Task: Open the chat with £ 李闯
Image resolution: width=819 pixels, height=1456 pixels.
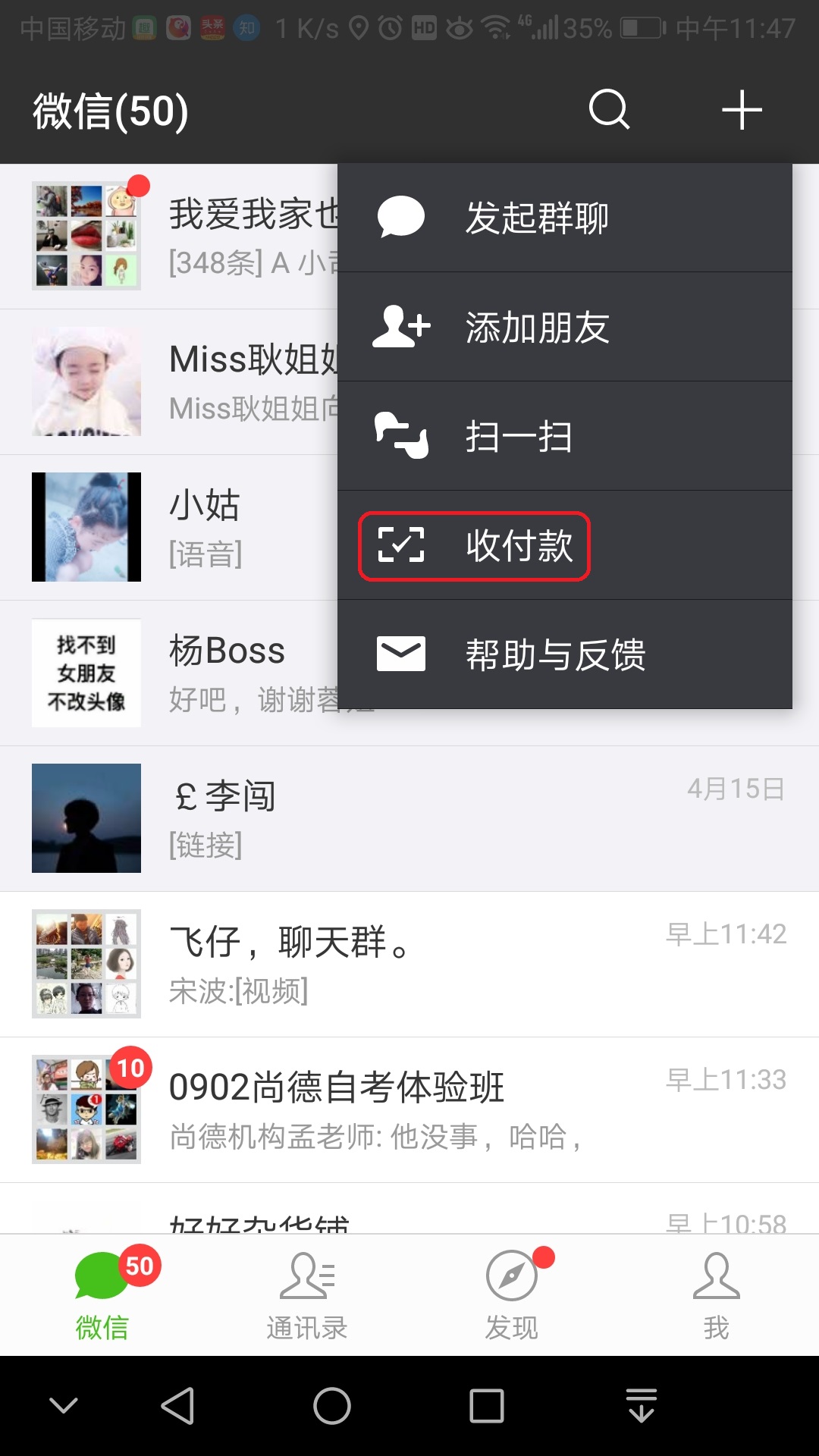Action: pos(409,819)
